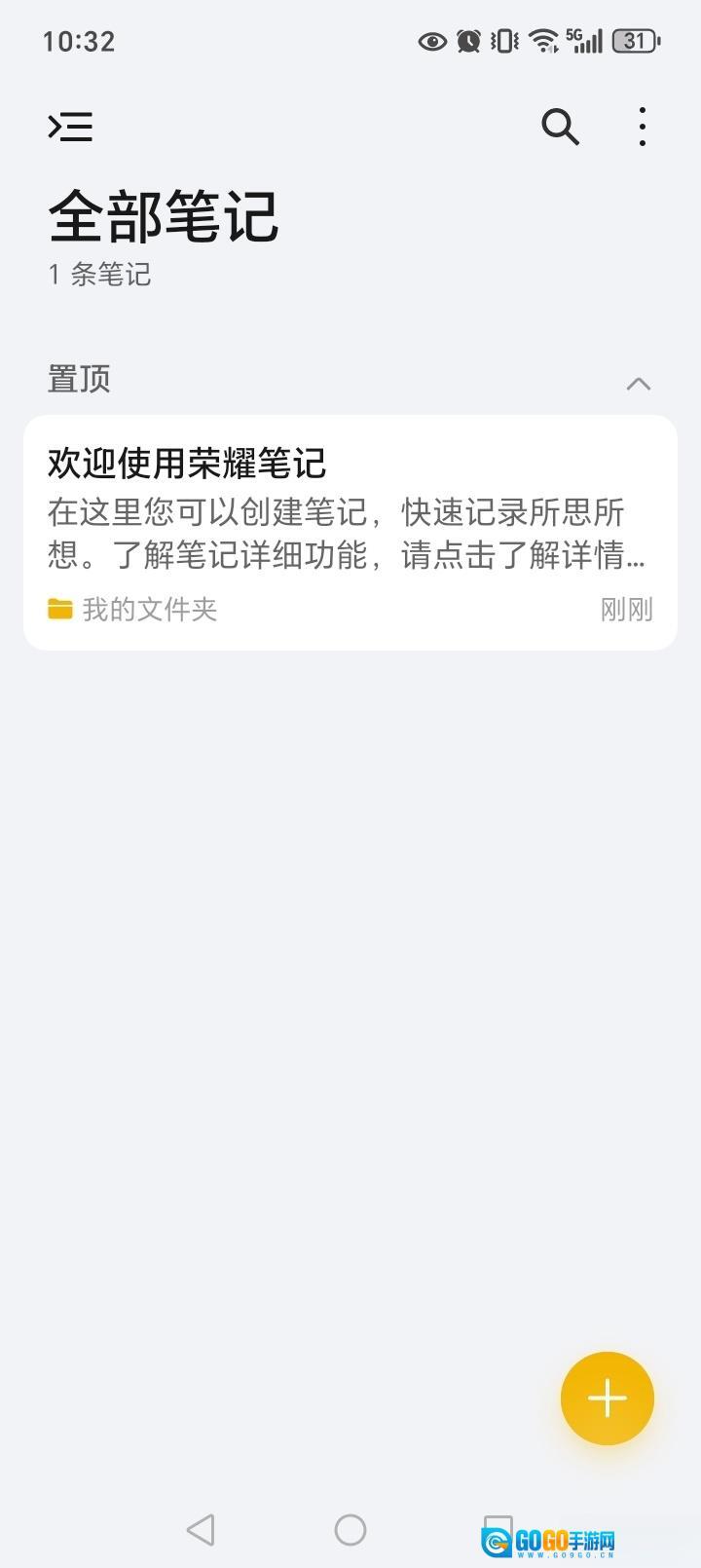Image resolution: width=701 pixels, height=1568 pixels.
Task: Return to the home screen
Action: 350,1529
